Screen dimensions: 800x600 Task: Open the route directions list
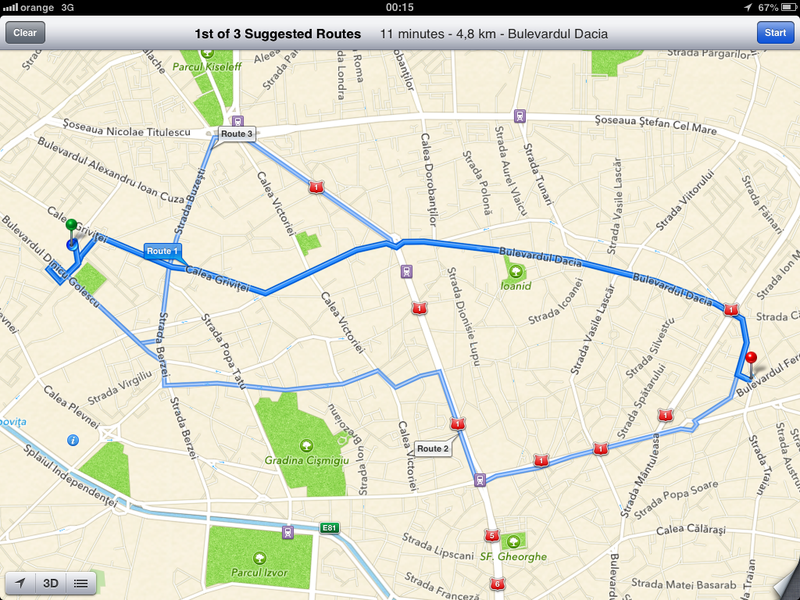point(81,582)
